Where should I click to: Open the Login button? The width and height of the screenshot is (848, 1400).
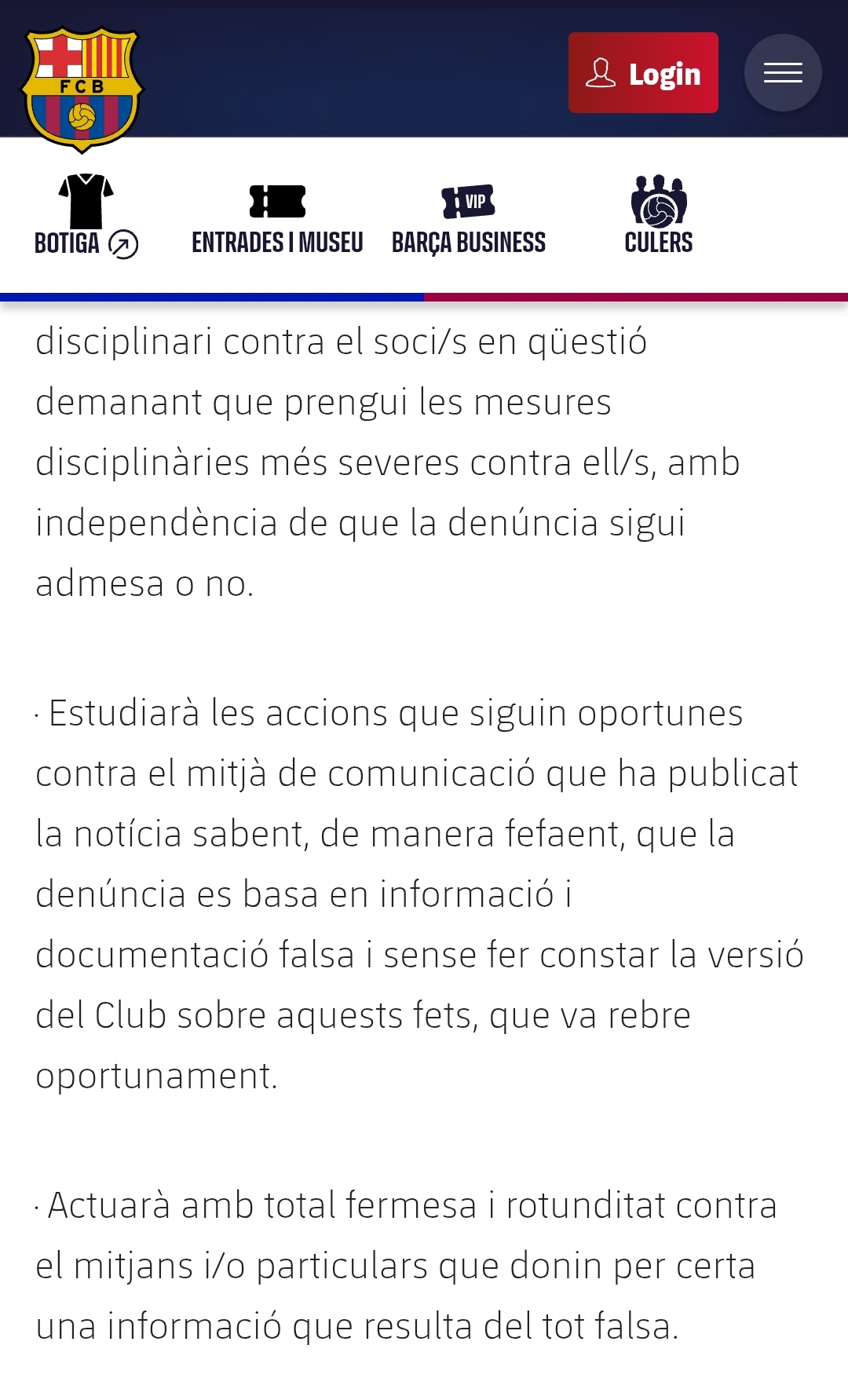click(643, 73)
